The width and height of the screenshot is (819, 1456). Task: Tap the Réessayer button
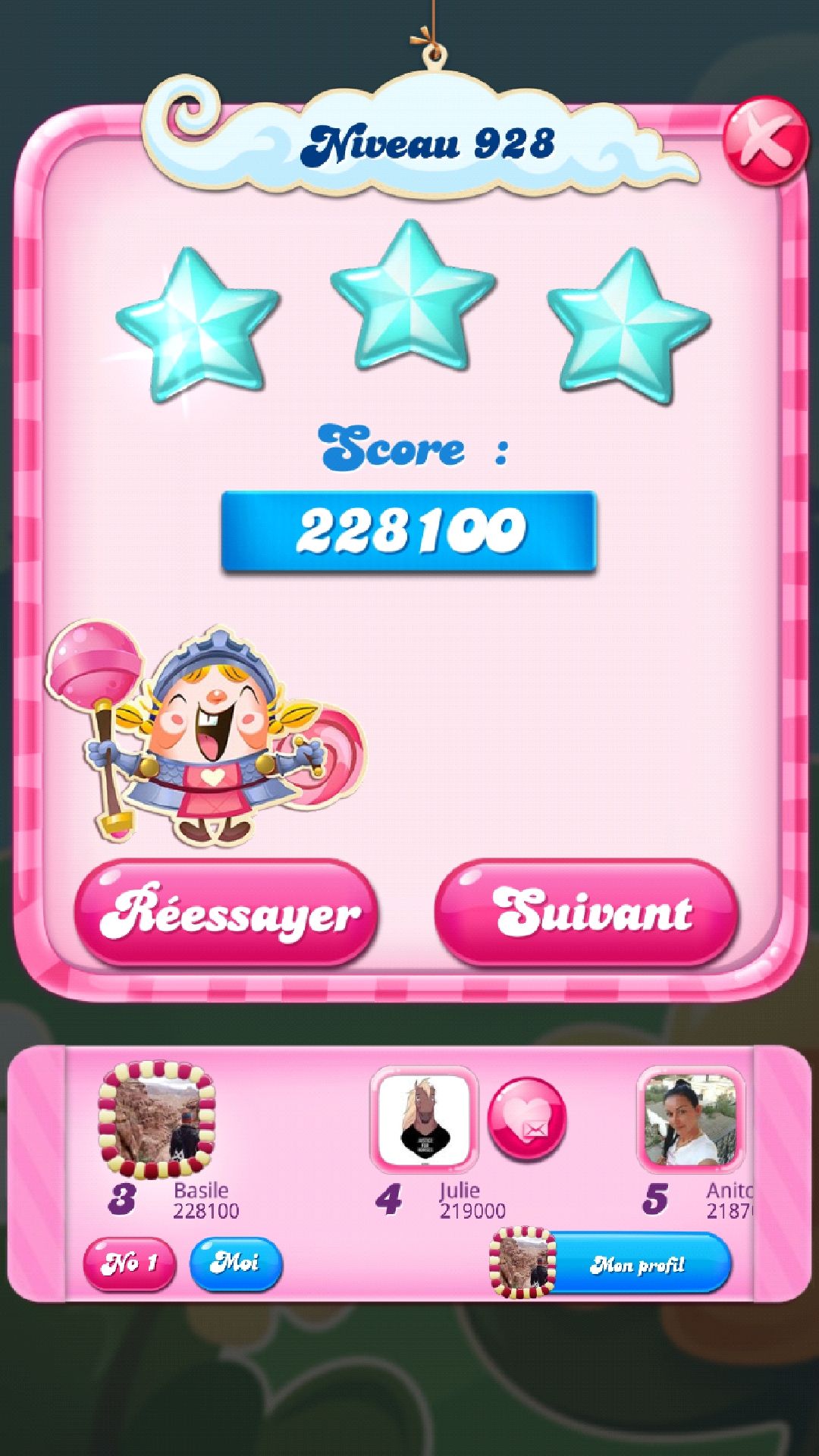coord(227,913)
